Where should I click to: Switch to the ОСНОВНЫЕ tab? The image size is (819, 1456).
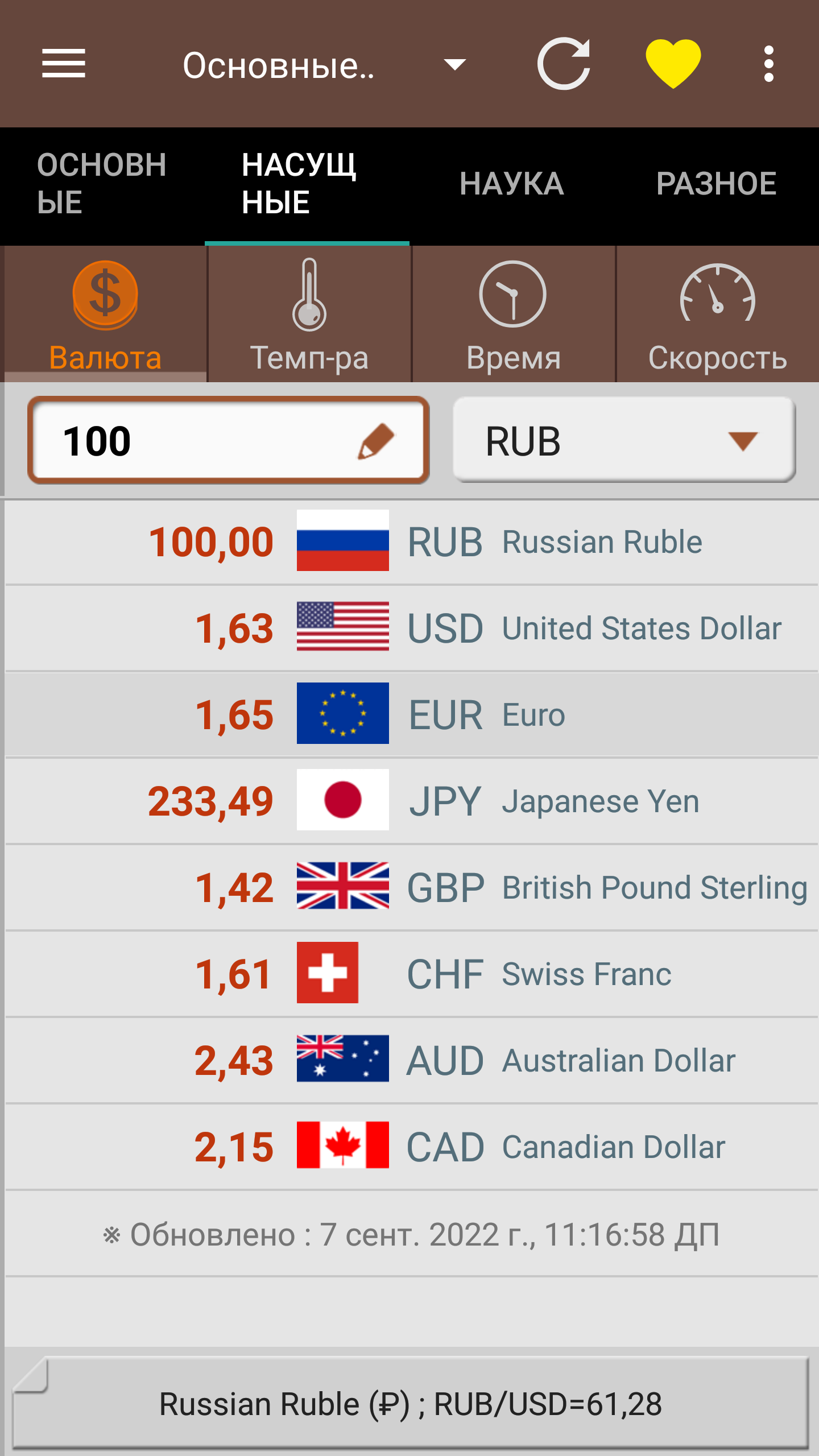(102, 184)
